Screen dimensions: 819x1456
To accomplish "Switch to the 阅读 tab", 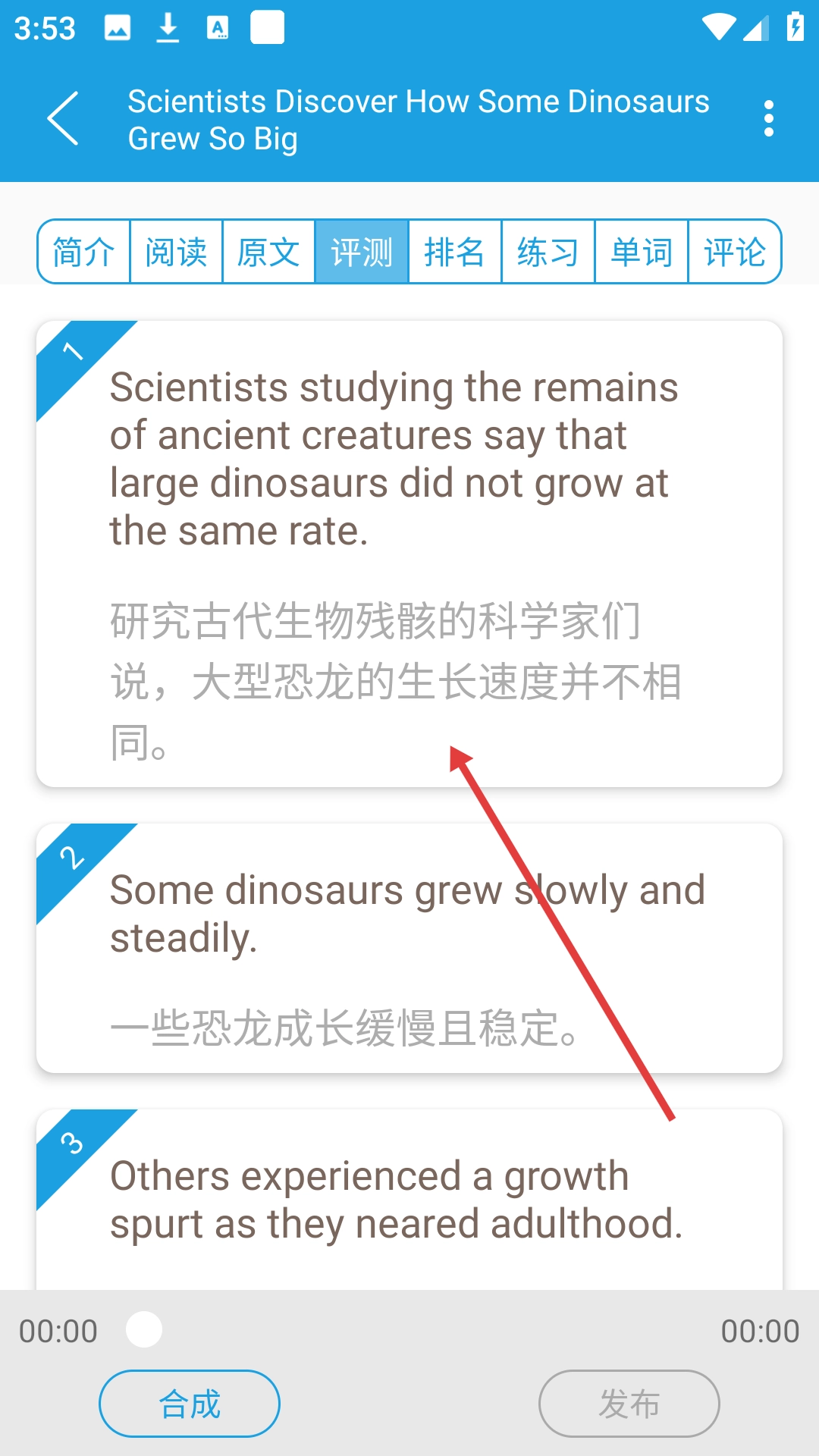I will click(x=176, y=252).
